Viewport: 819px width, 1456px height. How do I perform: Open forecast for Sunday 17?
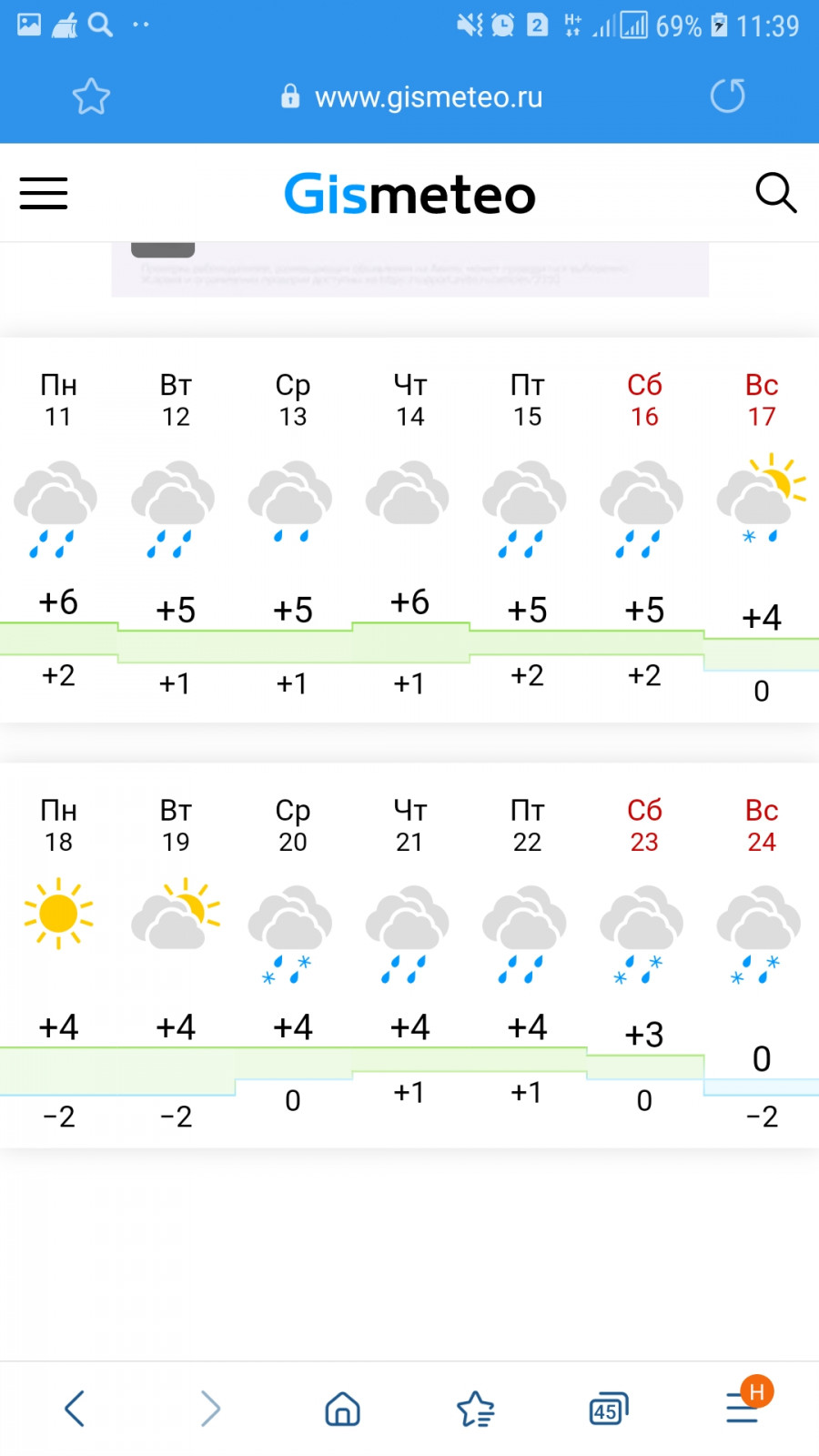pyautogui.click(x=762, y=531)
